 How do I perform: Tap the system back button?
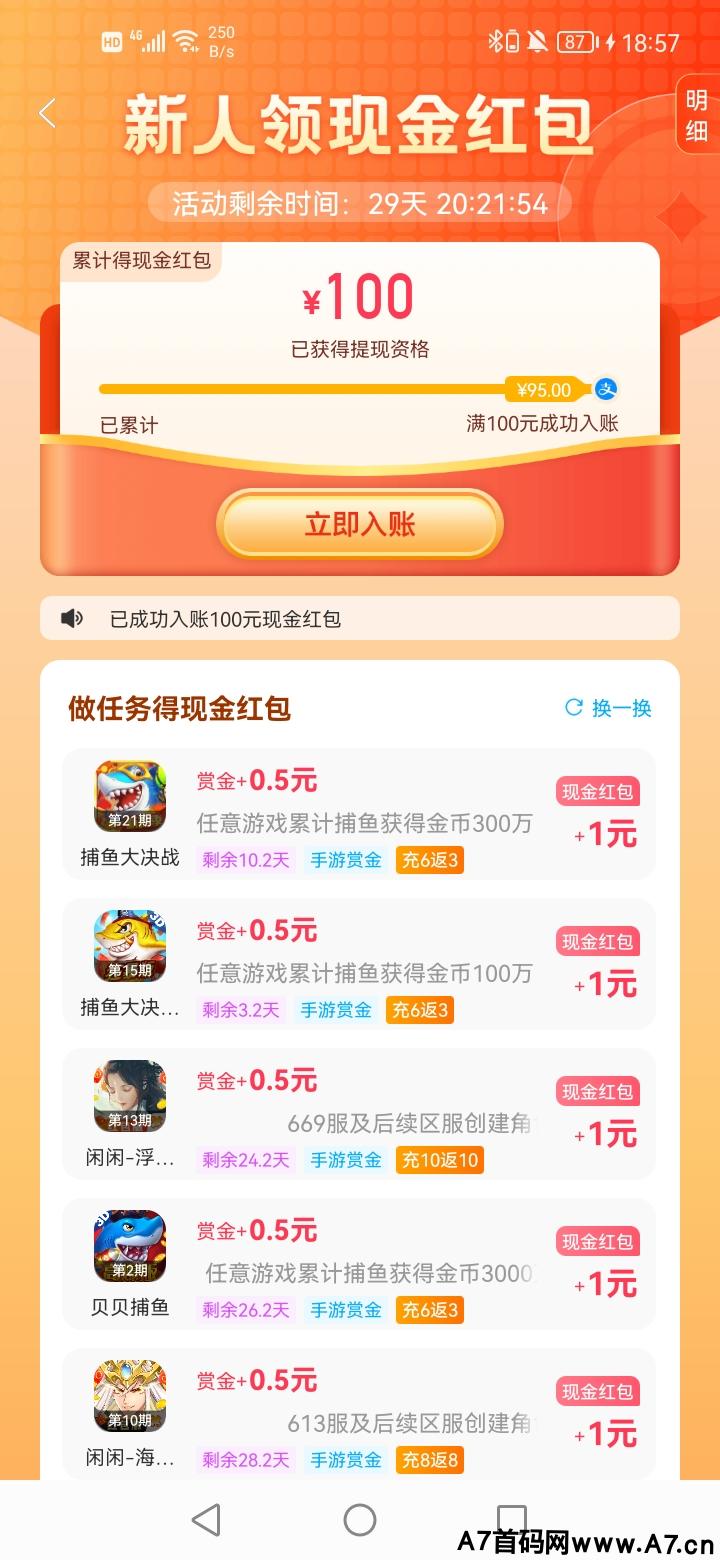click(206, 1520)
